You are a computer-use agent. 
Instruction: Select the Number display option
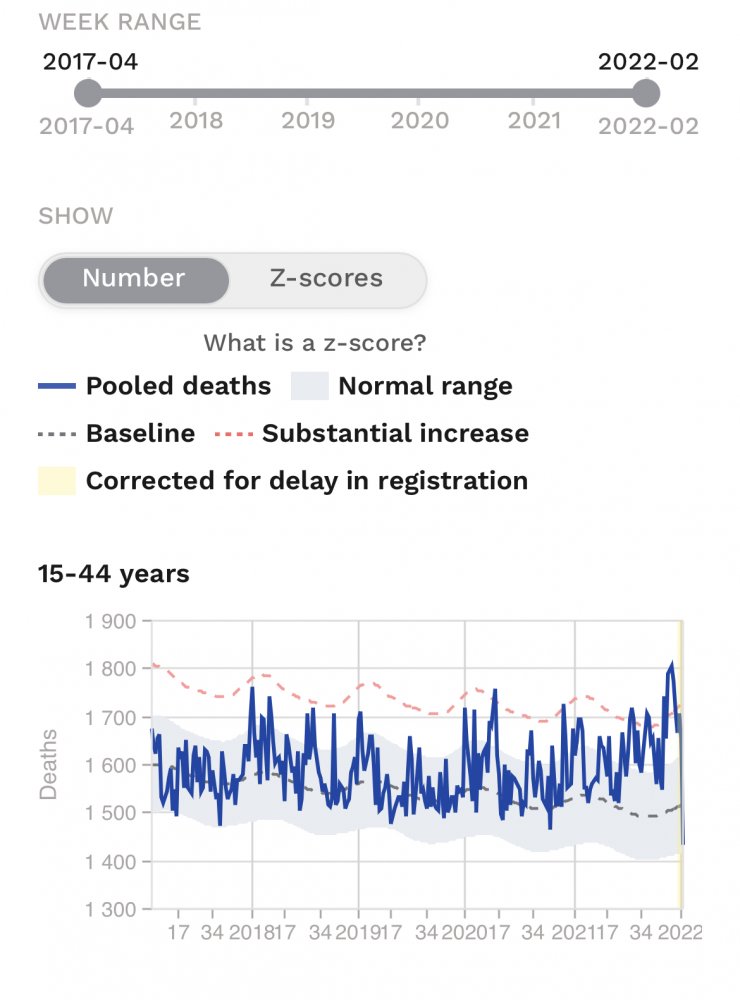(134, 279)
